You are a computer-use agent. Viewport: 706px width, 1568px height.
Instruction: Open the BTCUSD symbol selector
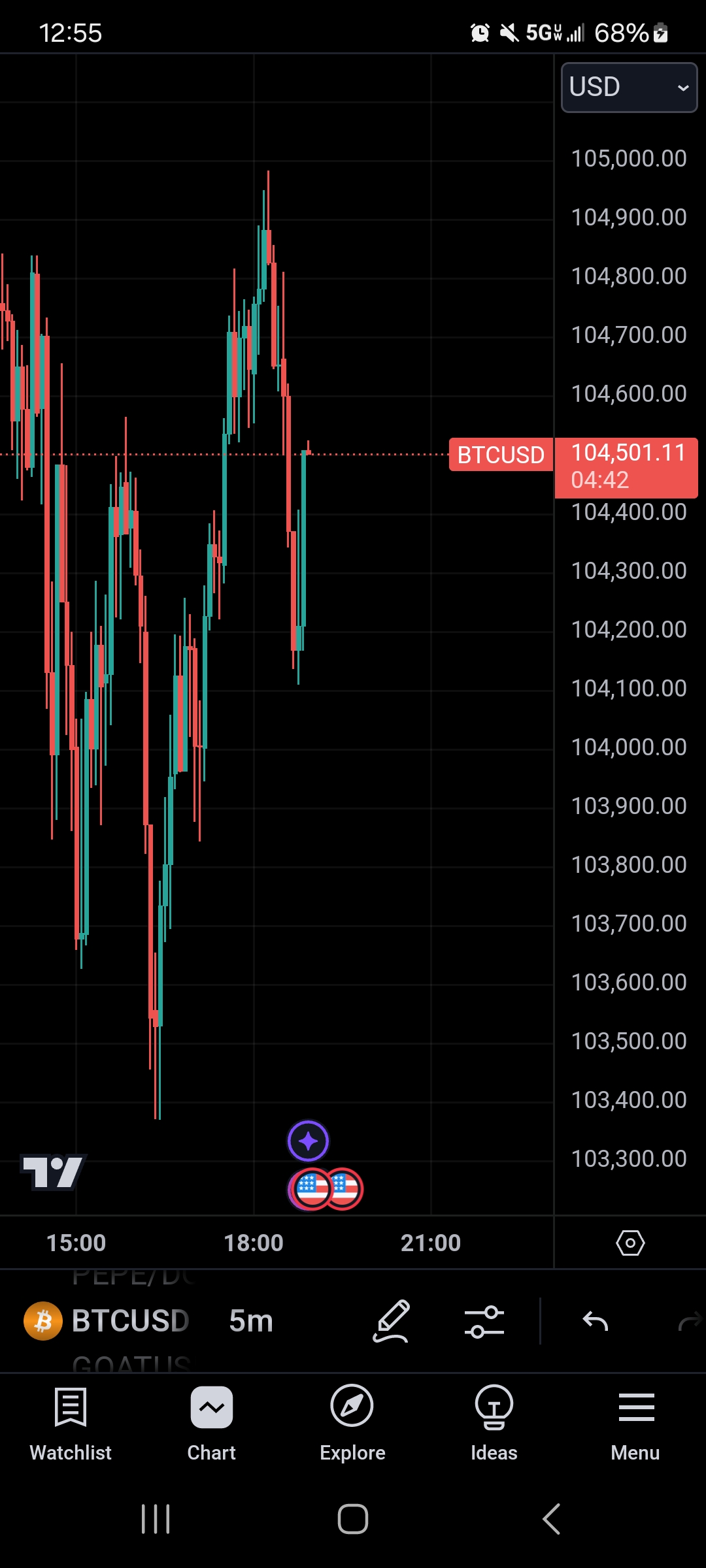pos(107,1321)
